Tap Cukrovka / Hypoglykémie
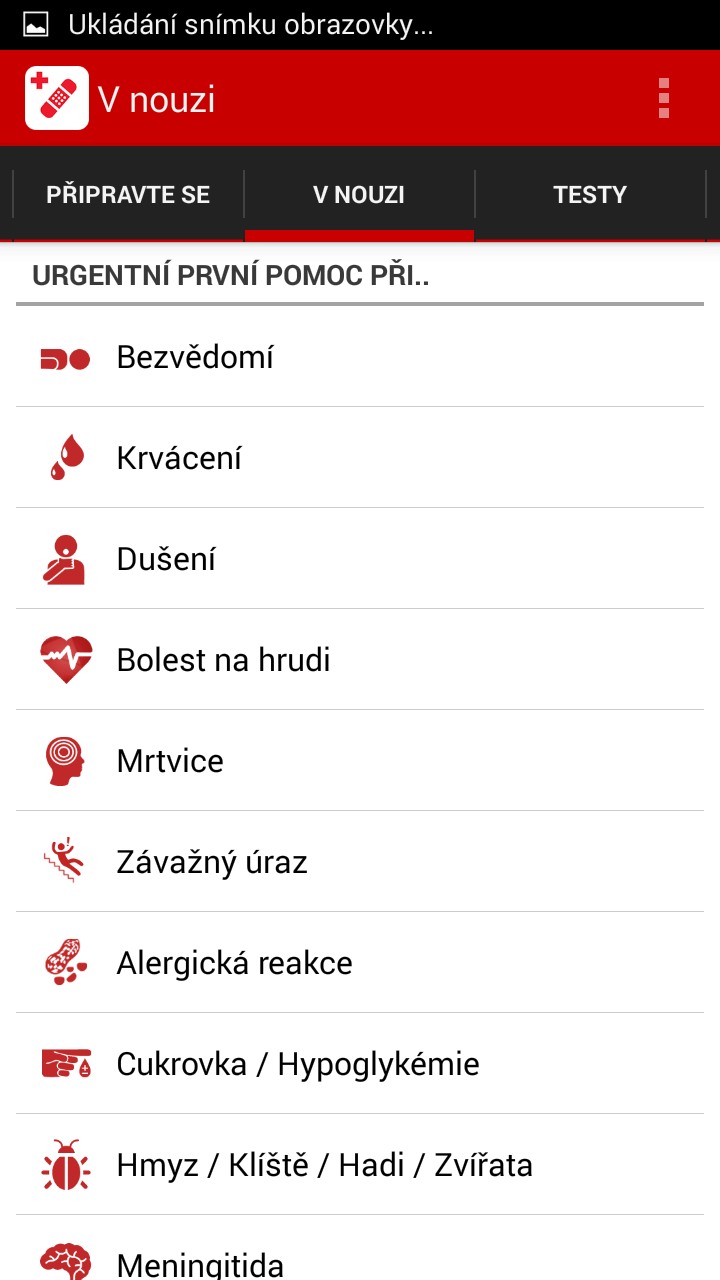The width and height of the screenshot is (720, 1280). coord(360,1064)
